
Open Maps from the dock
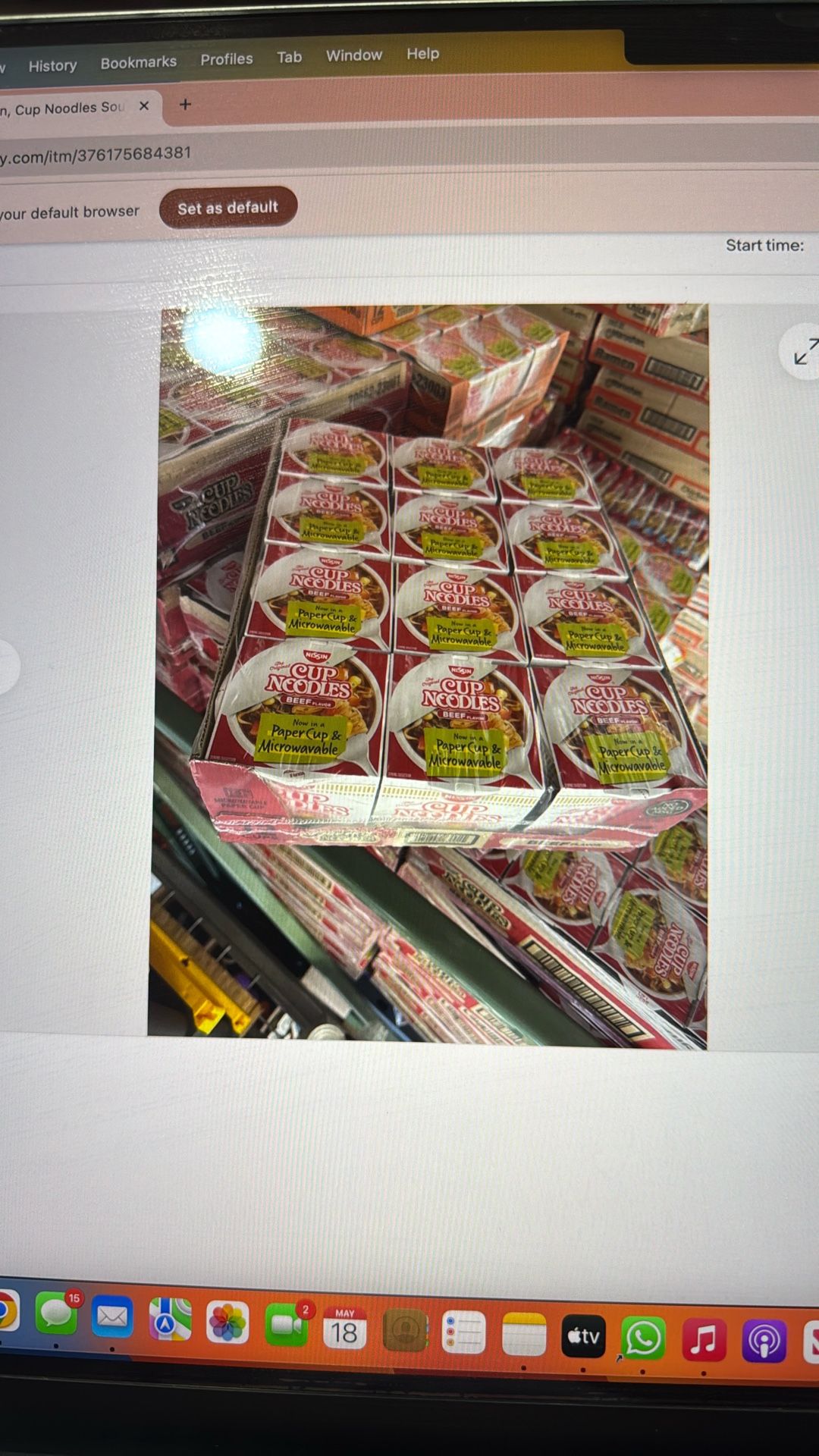(x=170, y=1320)
